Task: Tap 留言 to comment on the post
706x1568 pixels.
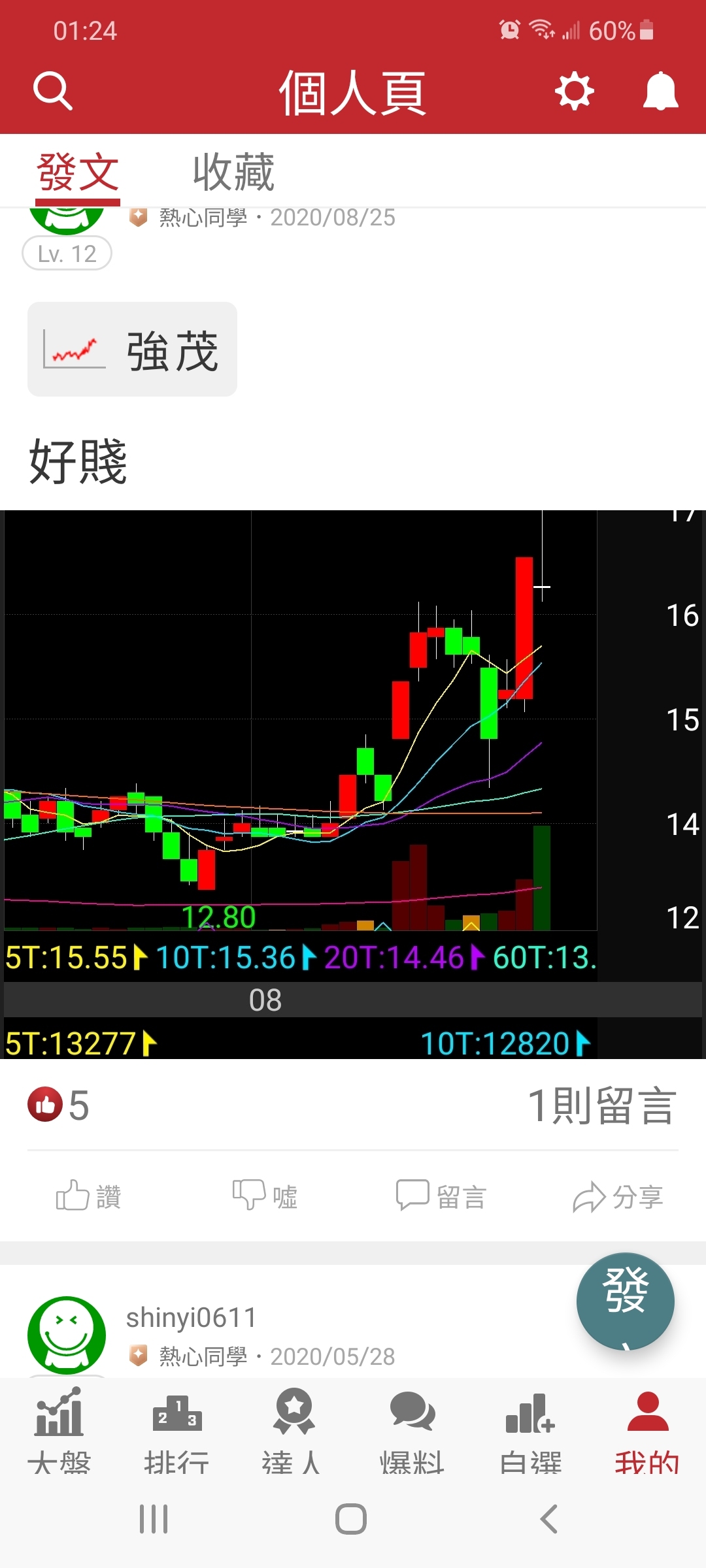Action: (441, 1196)
